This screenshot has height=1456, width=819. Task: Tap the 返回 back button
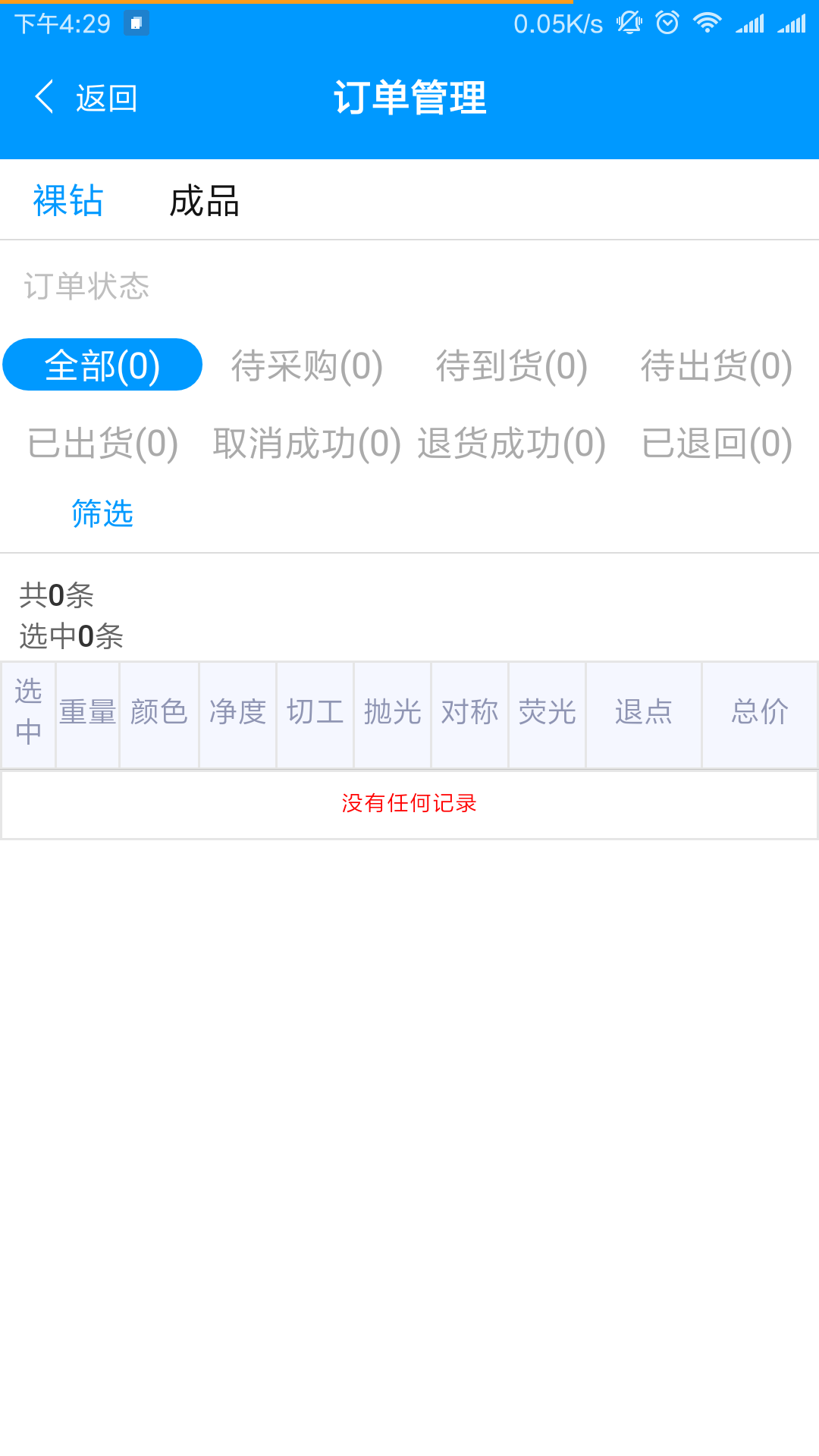pos(86,99)
